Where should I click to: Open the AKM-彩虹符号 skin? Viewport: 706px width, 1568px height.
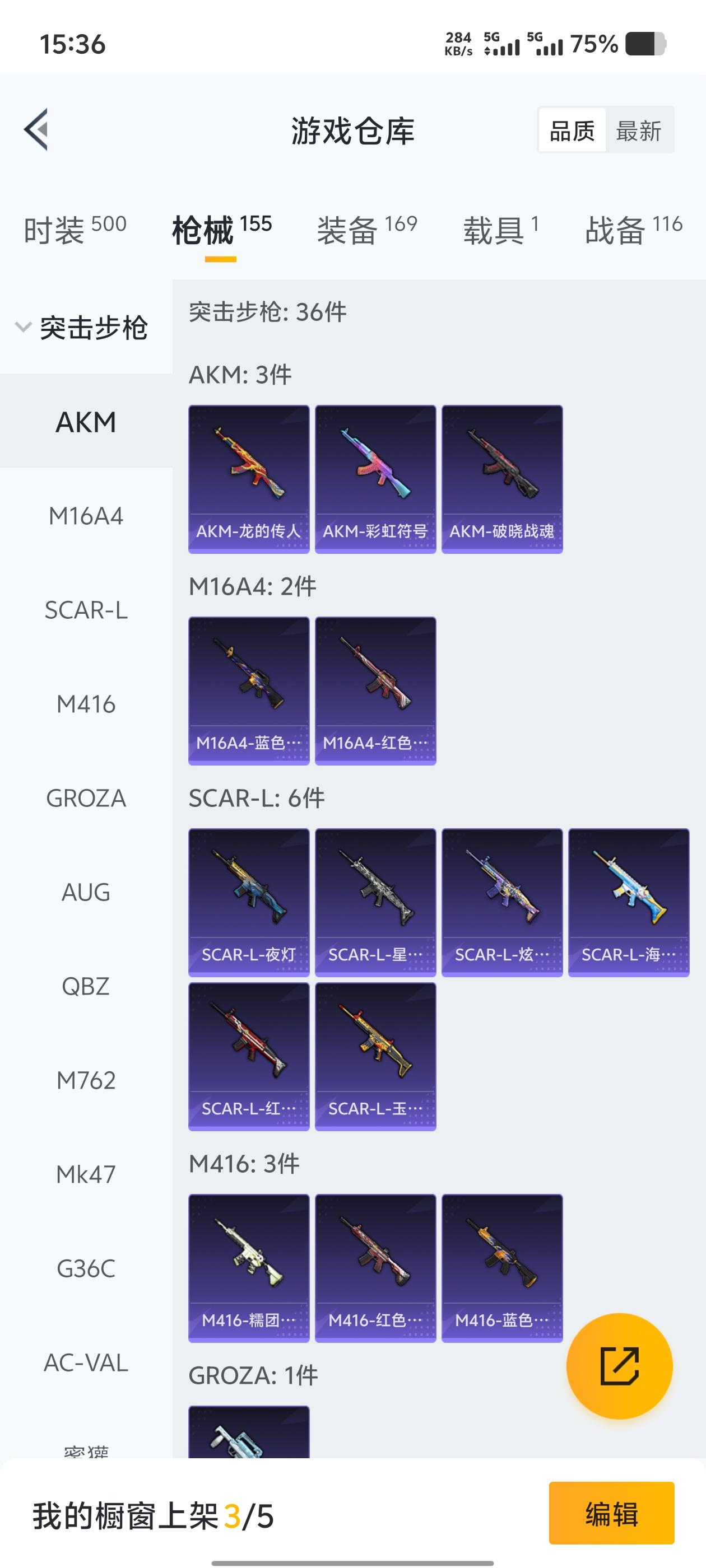pyautogui.click(x=375, y=478)
